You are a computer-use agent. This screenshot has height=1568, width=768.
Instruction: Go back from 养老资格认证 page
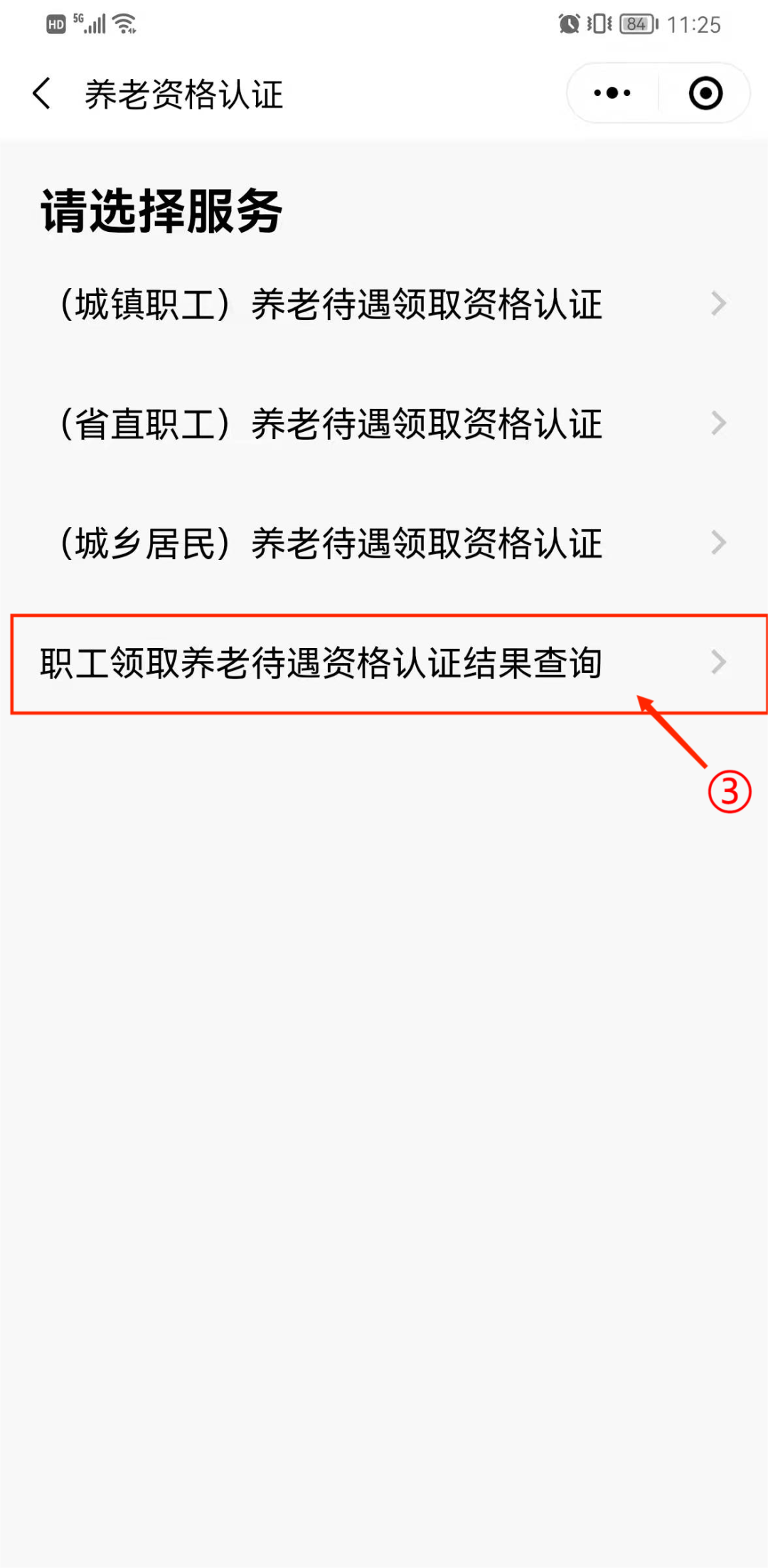[x=43, y=94]
